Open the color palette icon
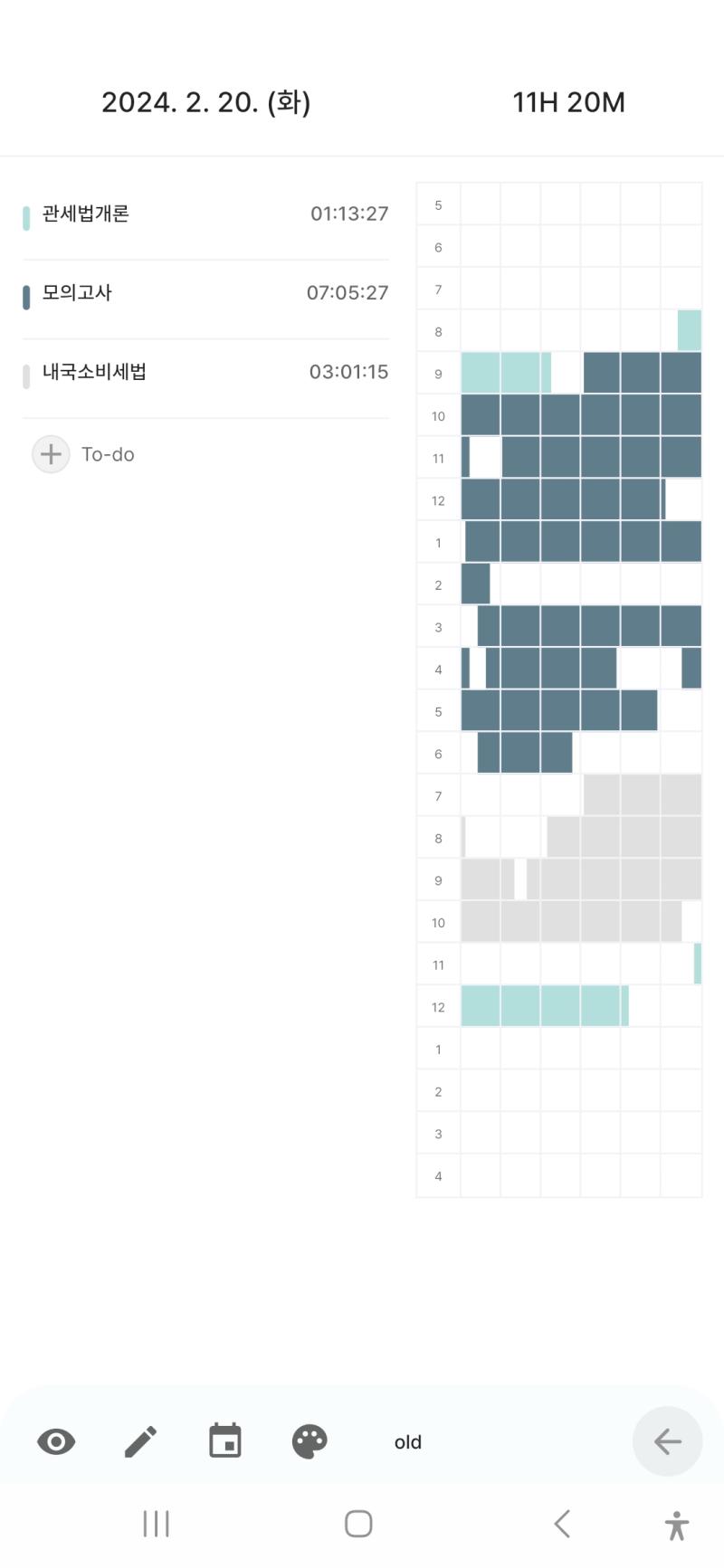The image size is (724, 1568). (x=310, y=1441)
